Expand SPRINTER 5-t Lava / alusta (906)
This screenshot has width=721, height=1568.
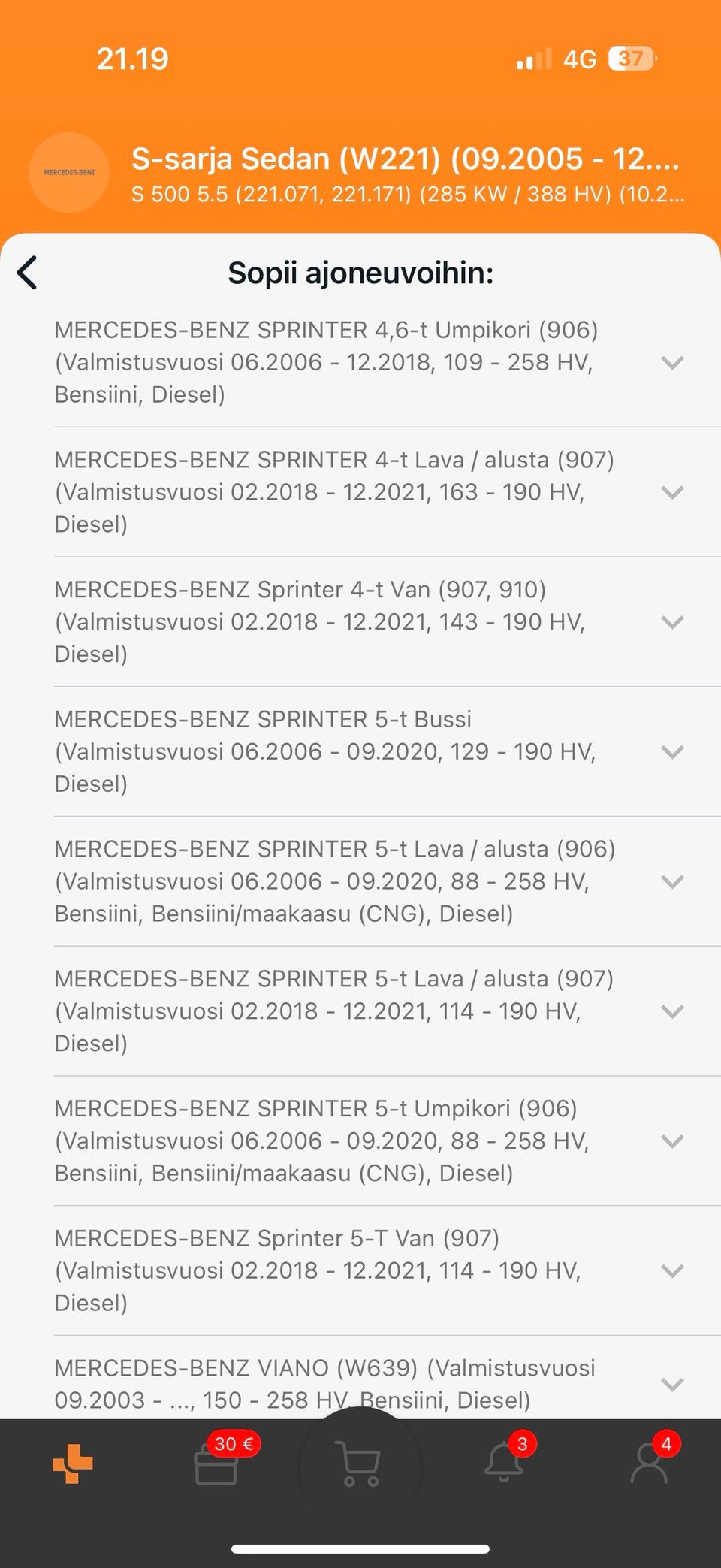(x=672, y=881)
